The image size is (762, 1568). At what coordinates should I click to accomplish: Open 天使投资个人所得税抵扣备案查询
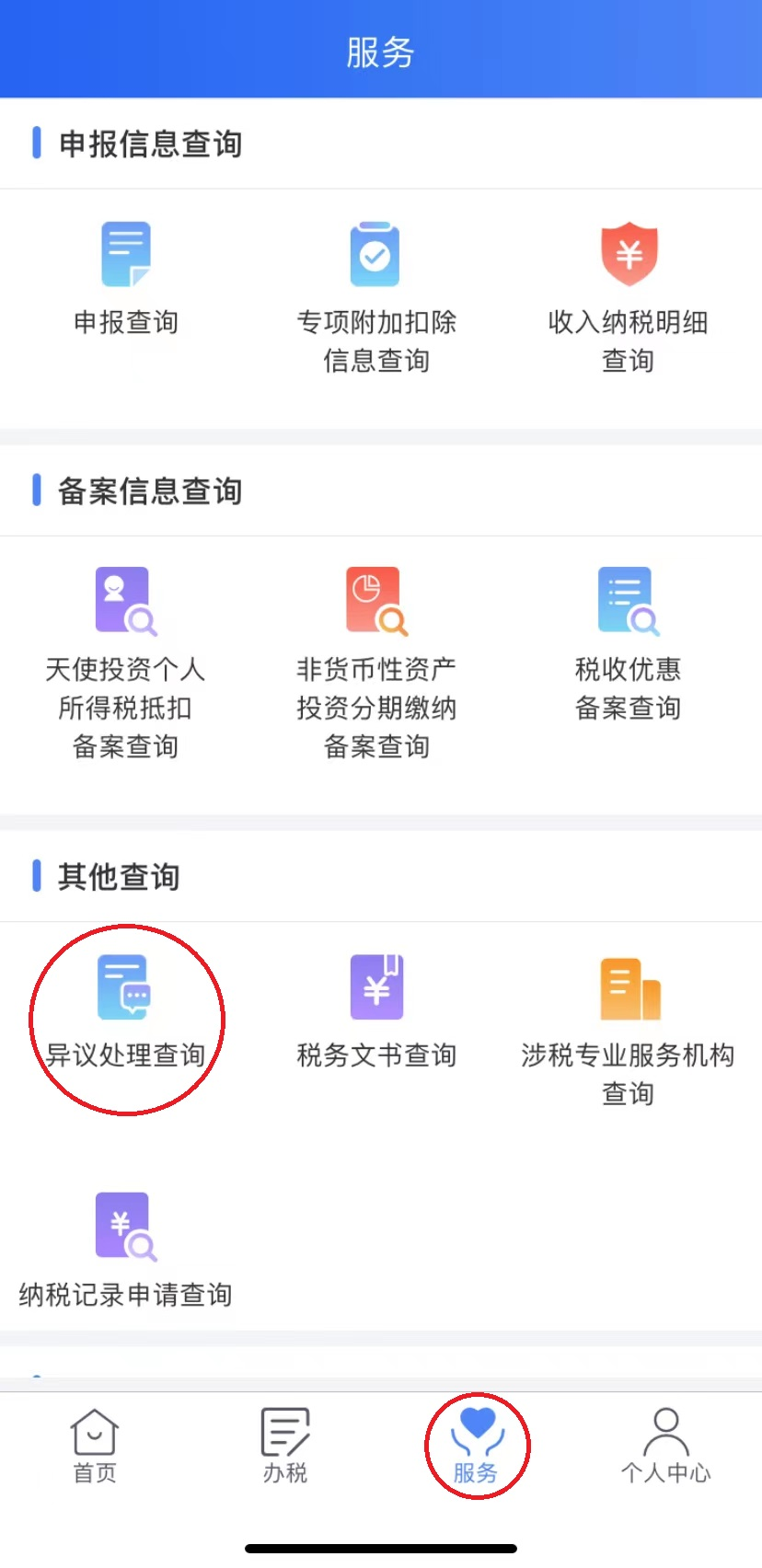pos(126,661)
